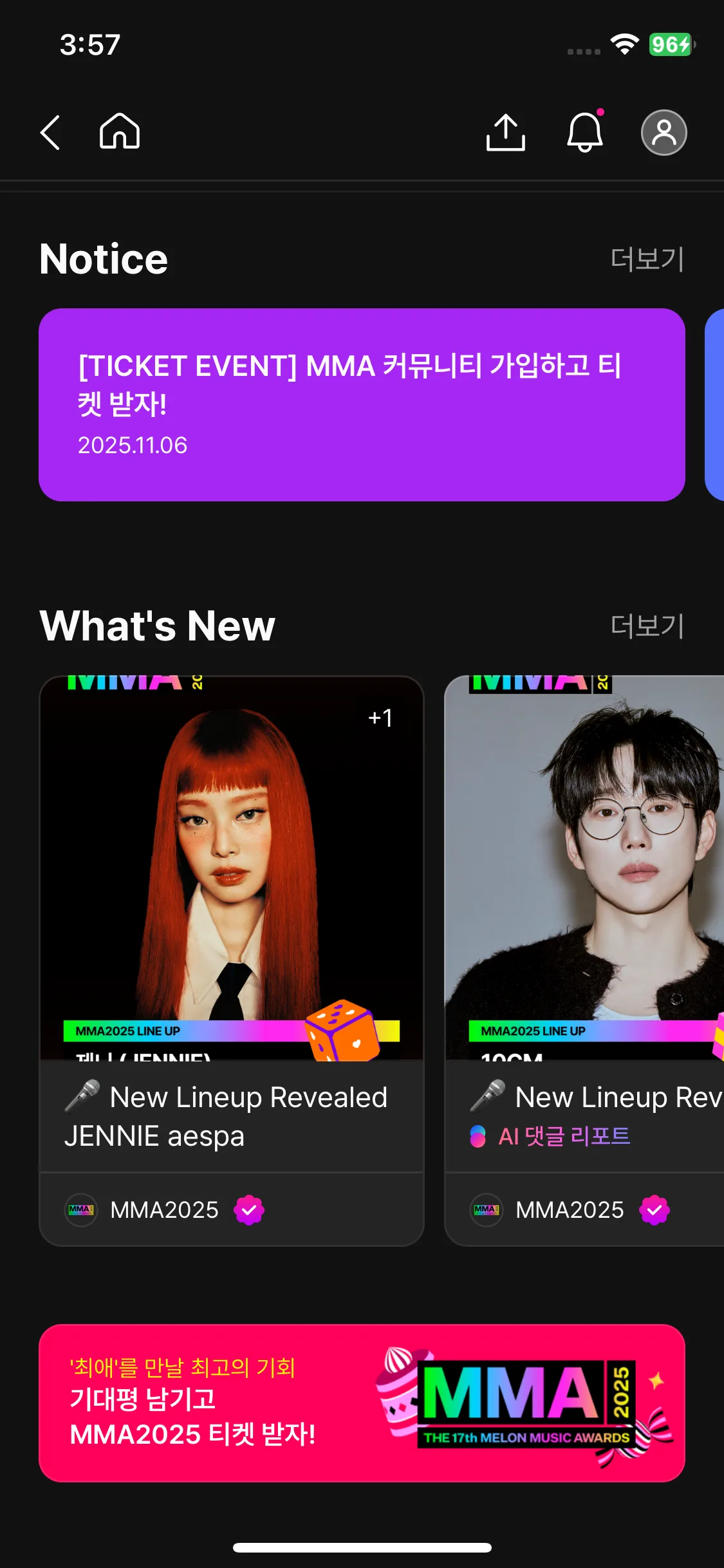Open the AI 댓글 리포트 link

coord(564,1136)
